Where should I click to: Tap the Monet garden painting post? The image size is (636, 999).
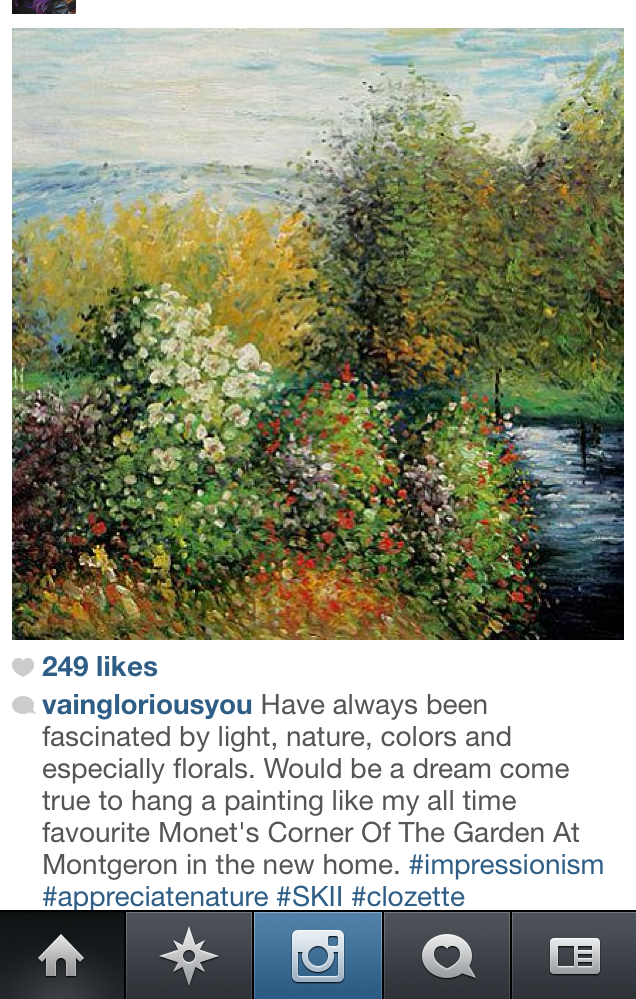click(318, 335)
